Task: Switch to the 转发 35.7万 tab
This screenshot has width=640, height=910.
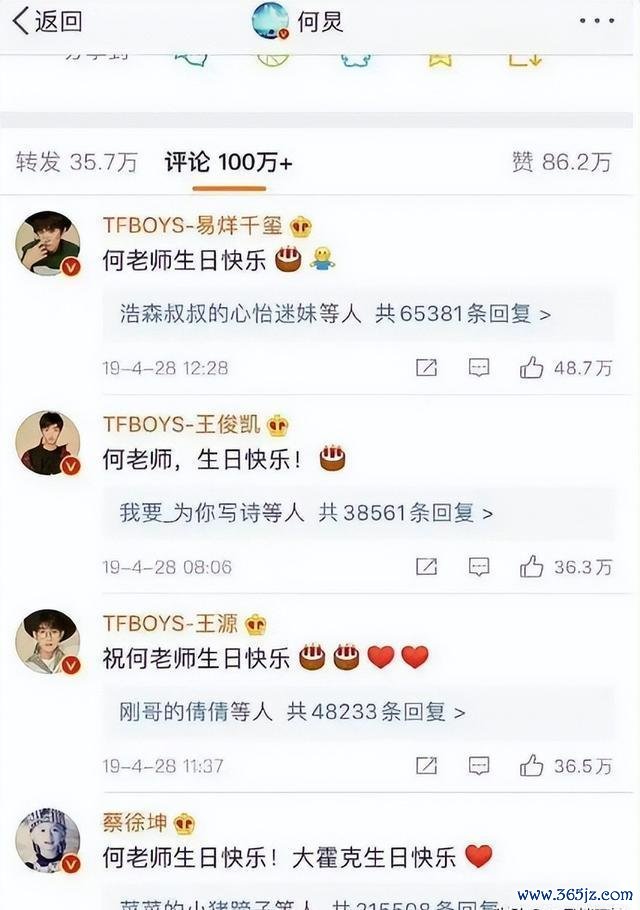Action: click(x=76, y=162)
